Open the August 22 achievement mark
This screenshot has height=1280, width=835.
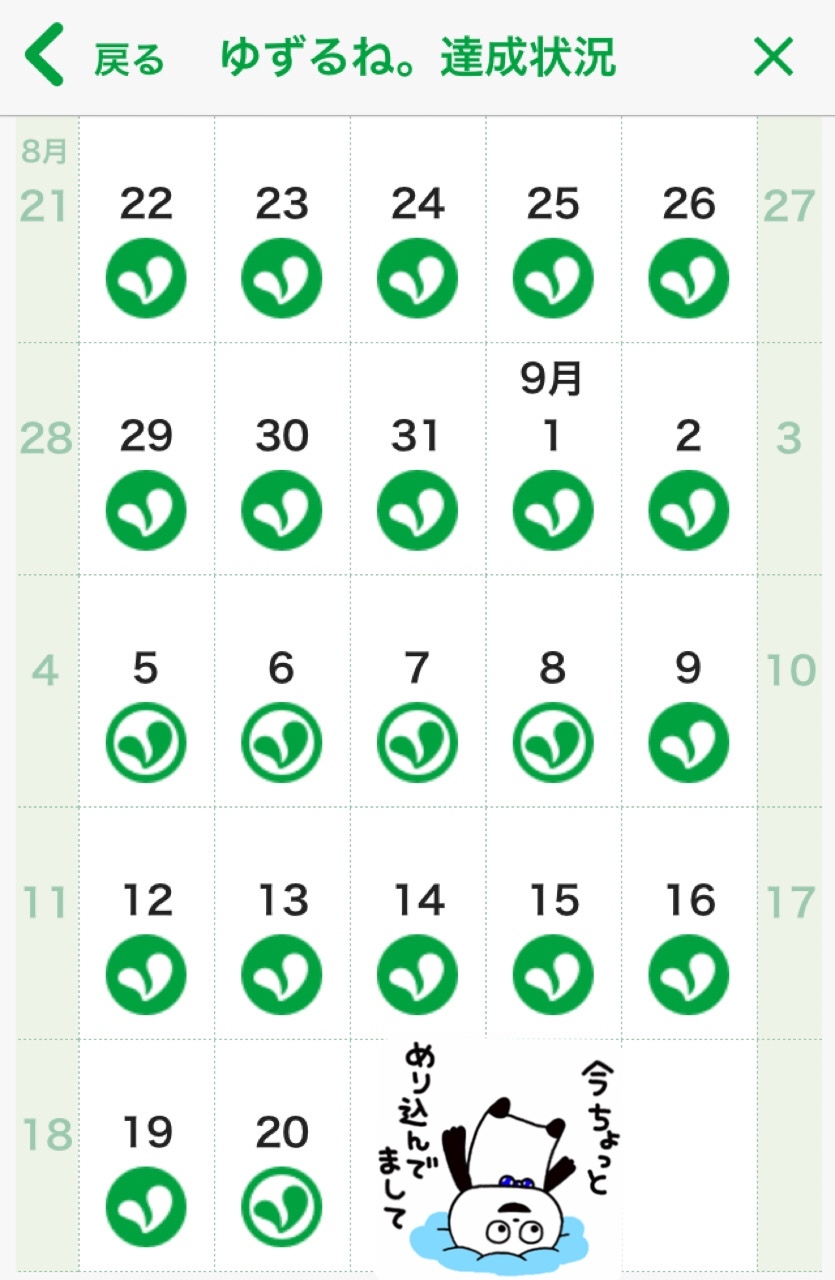point(146,278)
